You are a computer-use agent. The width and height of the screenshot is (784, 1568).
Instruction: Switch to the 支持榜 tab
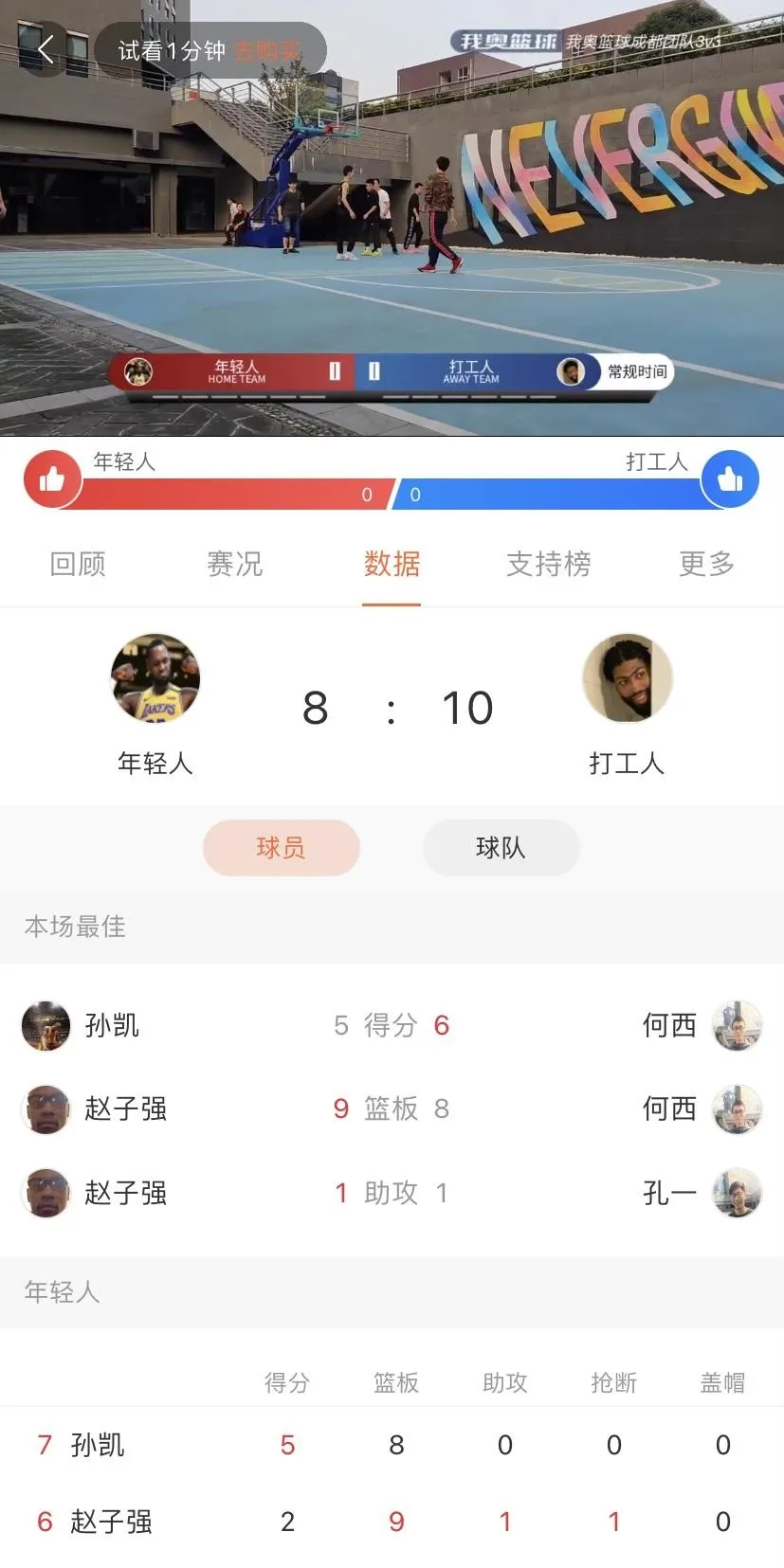[x=548, y=564]
